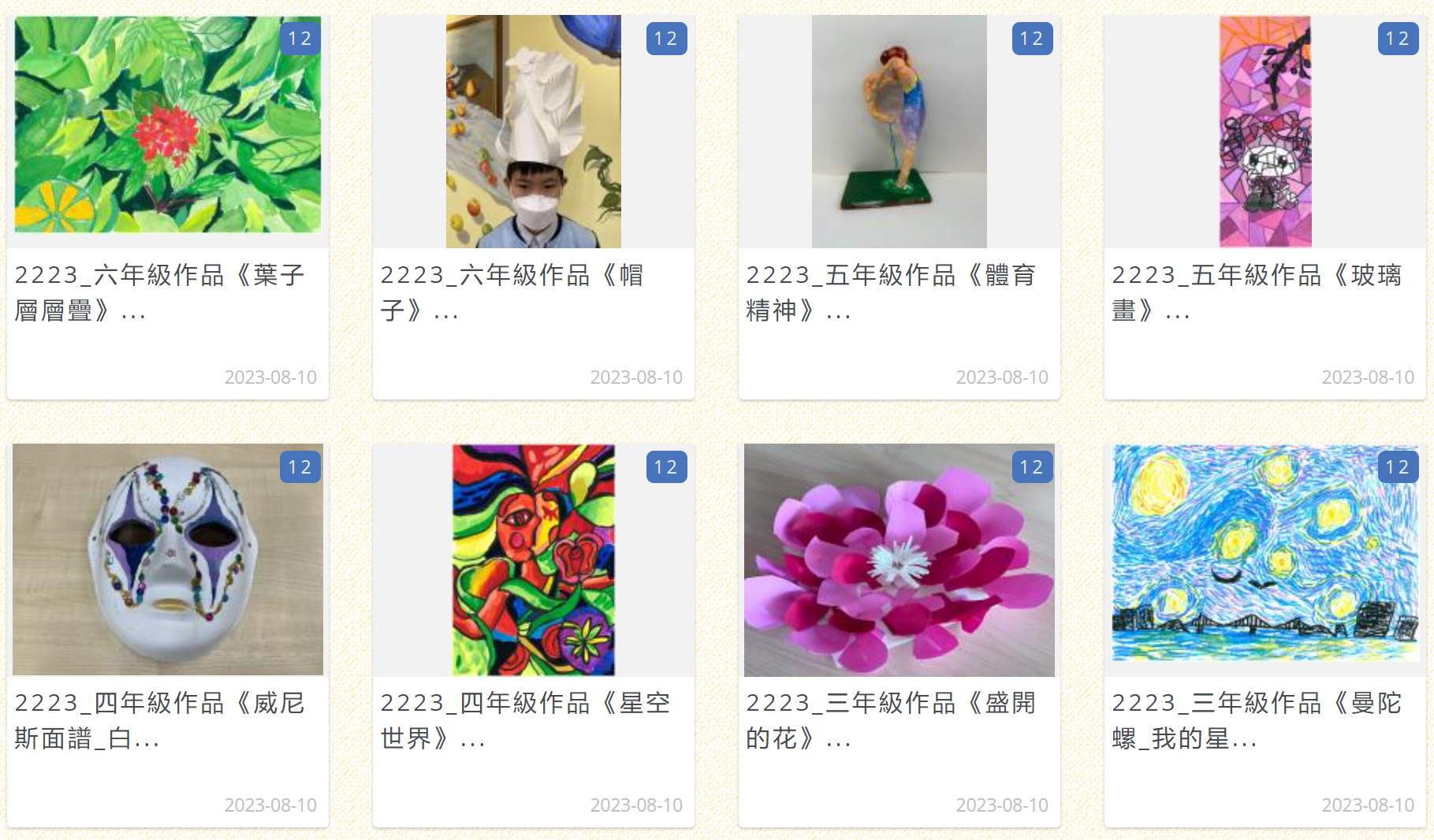Open the 三年級作品《盛開的花》 album
The width and height of the screenshot is (1434, 840).
(x=899, y=559)
